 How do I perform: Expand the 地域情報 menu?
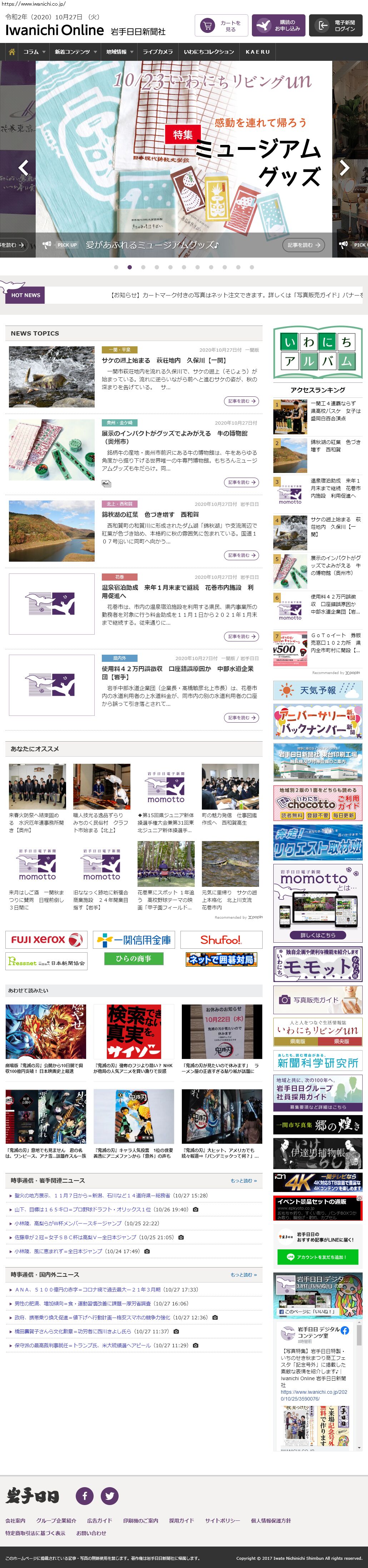pos(119,52)
